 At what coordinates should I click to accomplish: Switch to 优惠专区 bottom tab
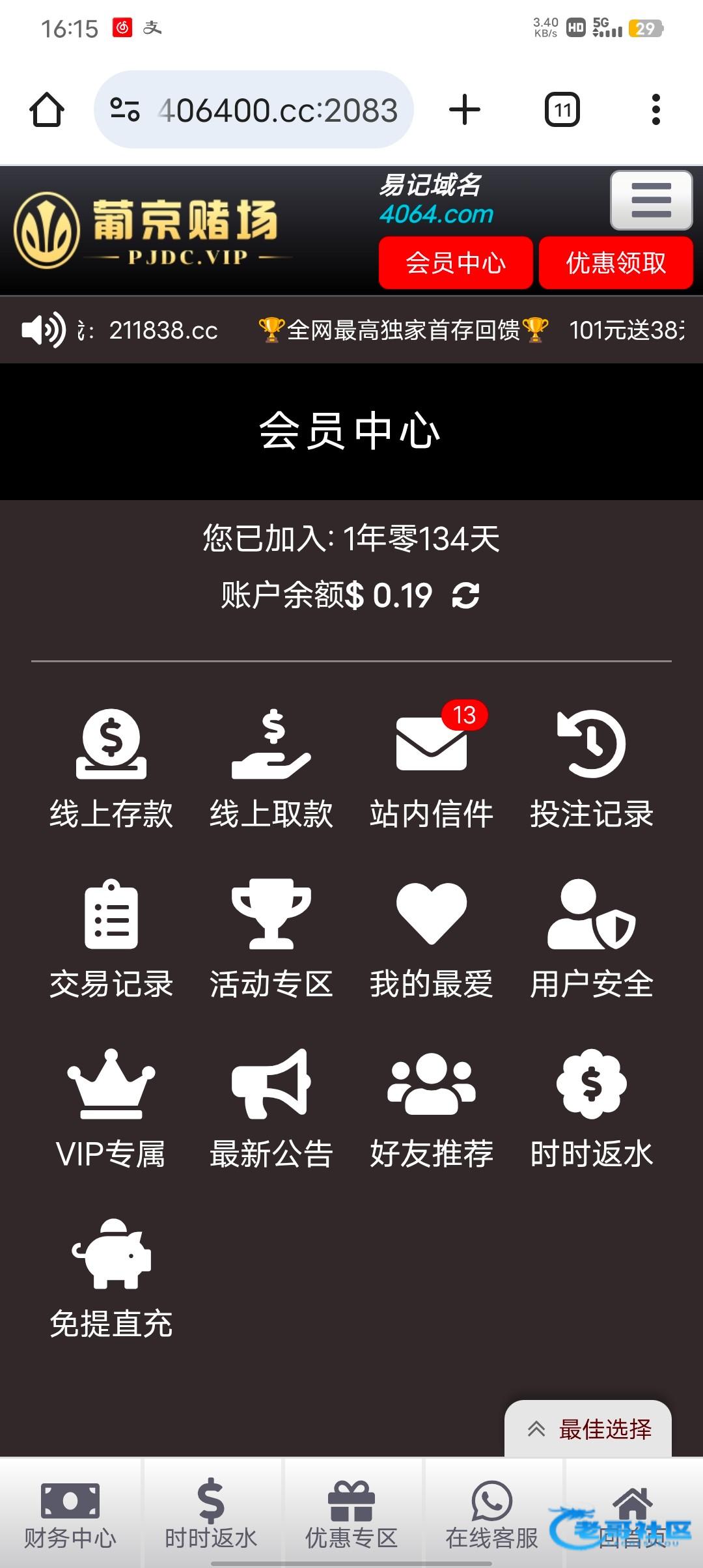[x=351, y=1513]
